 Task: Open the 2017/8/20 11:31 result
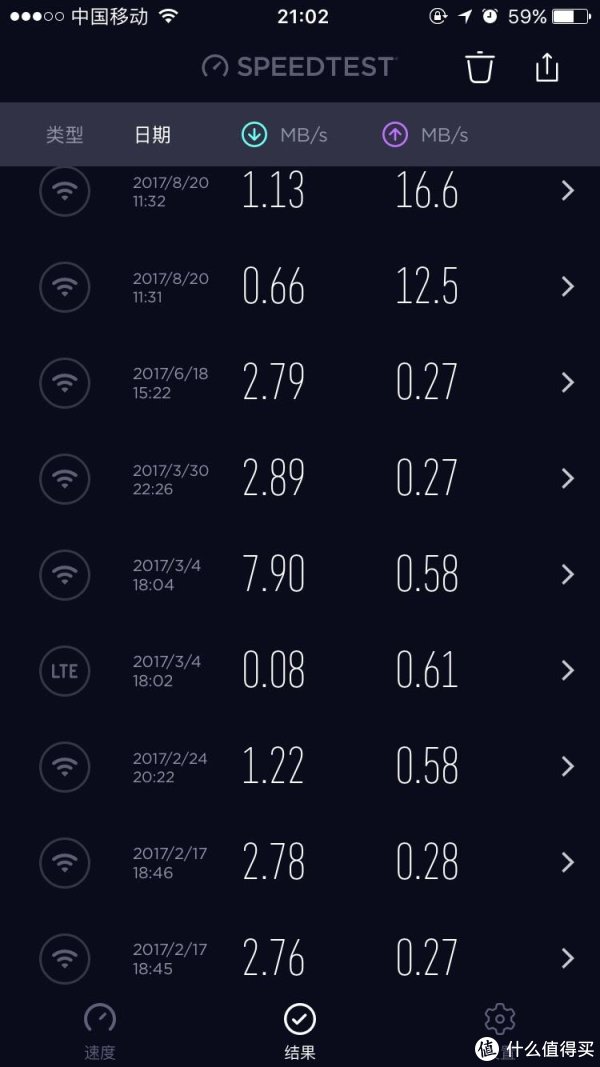tap(300, 287)
